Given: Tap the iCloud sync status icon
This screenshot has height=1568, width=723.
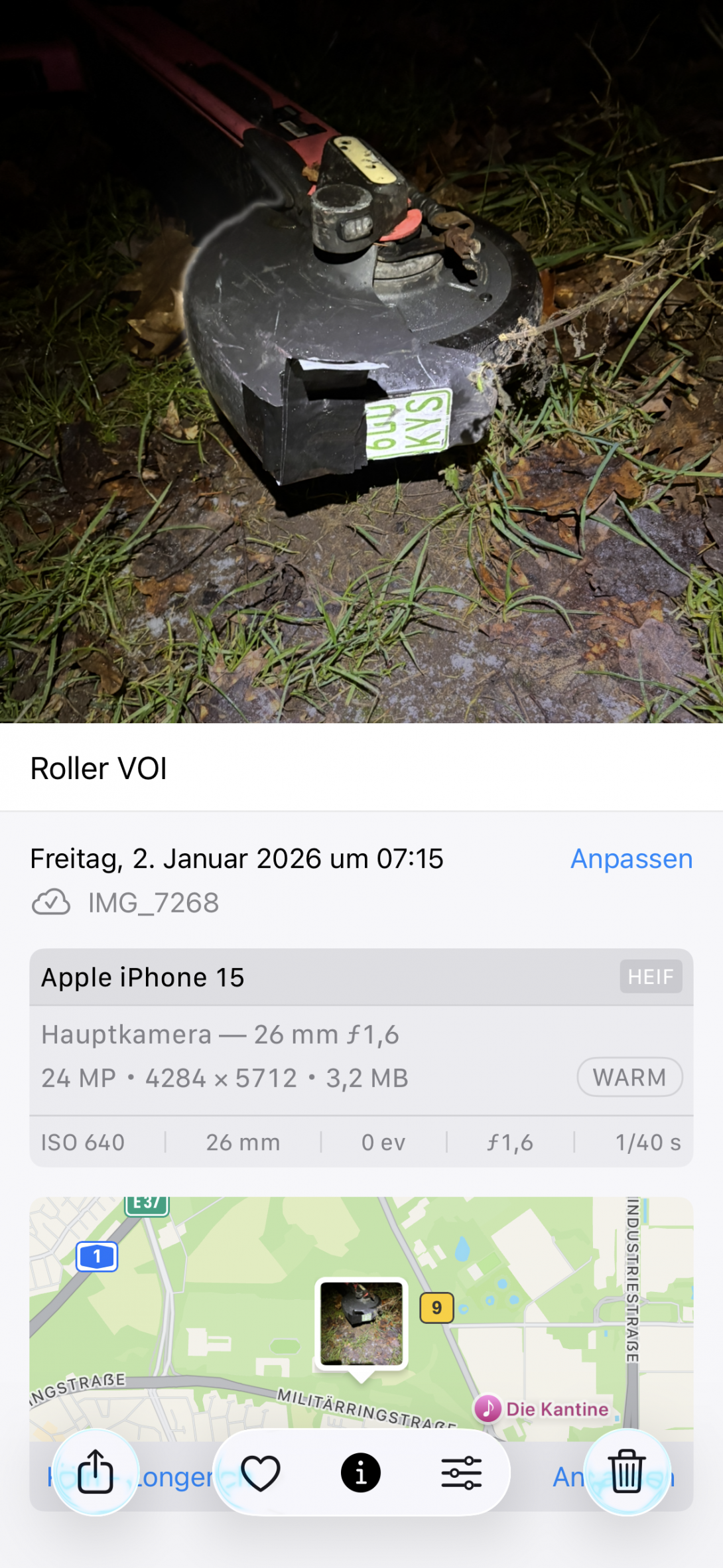Looking at the screenshot, I should [53, 902].
